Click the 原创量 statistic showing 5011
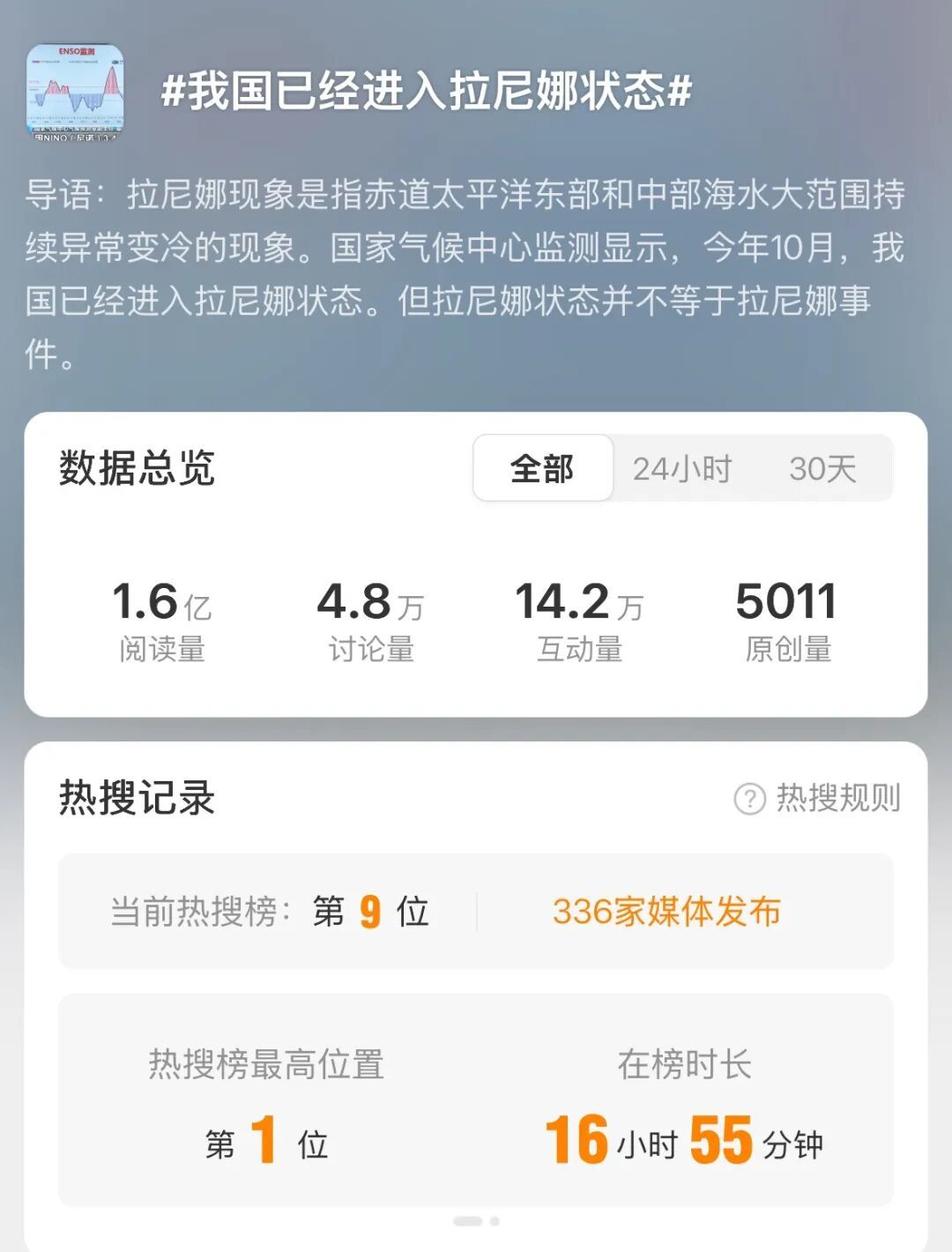952x1252 pixels. 787,619
